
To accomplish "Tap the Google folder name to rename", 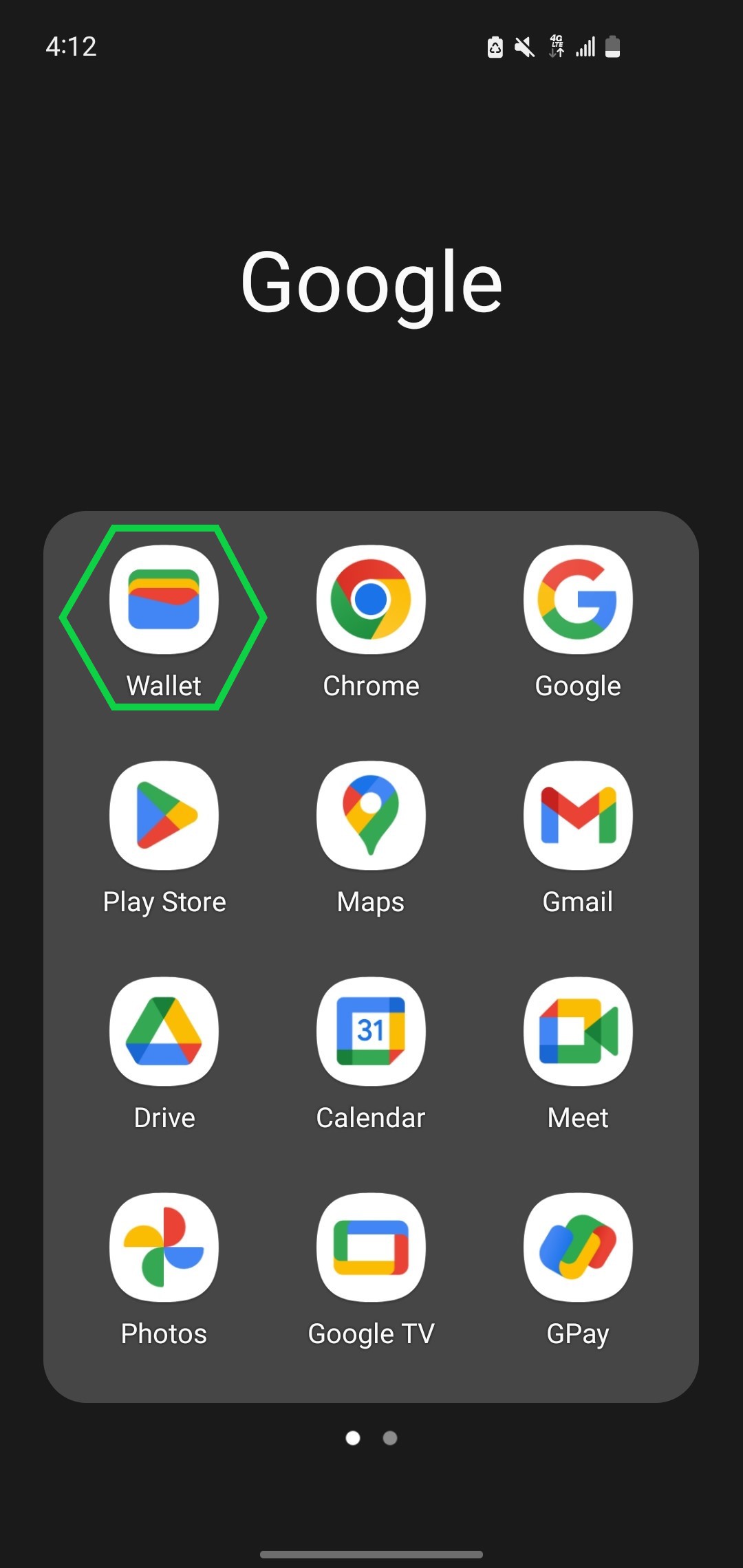I will [371, 282].
